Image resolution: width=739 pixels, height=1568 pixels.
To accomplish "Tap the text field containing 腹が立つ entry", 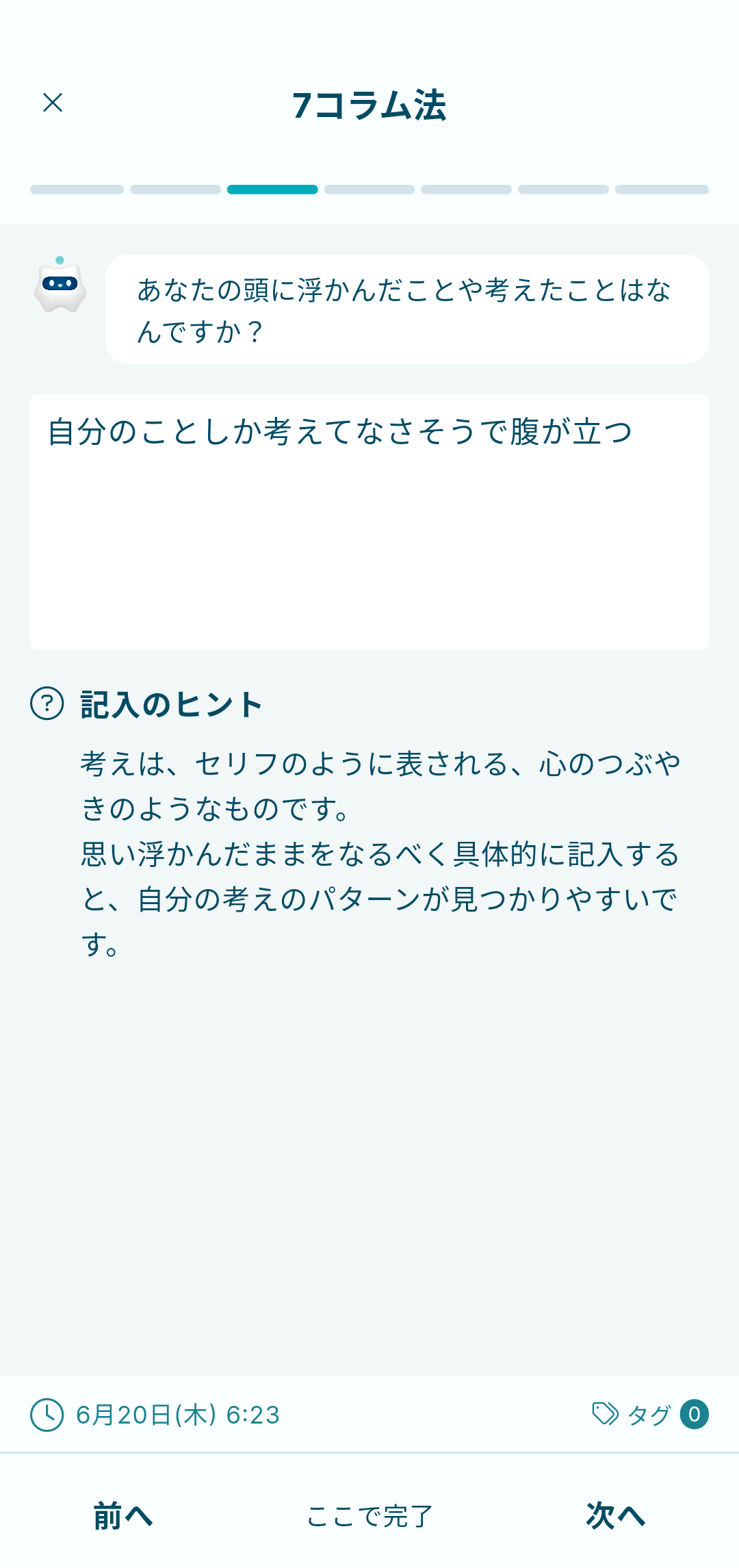I will (x=369, y=520).
